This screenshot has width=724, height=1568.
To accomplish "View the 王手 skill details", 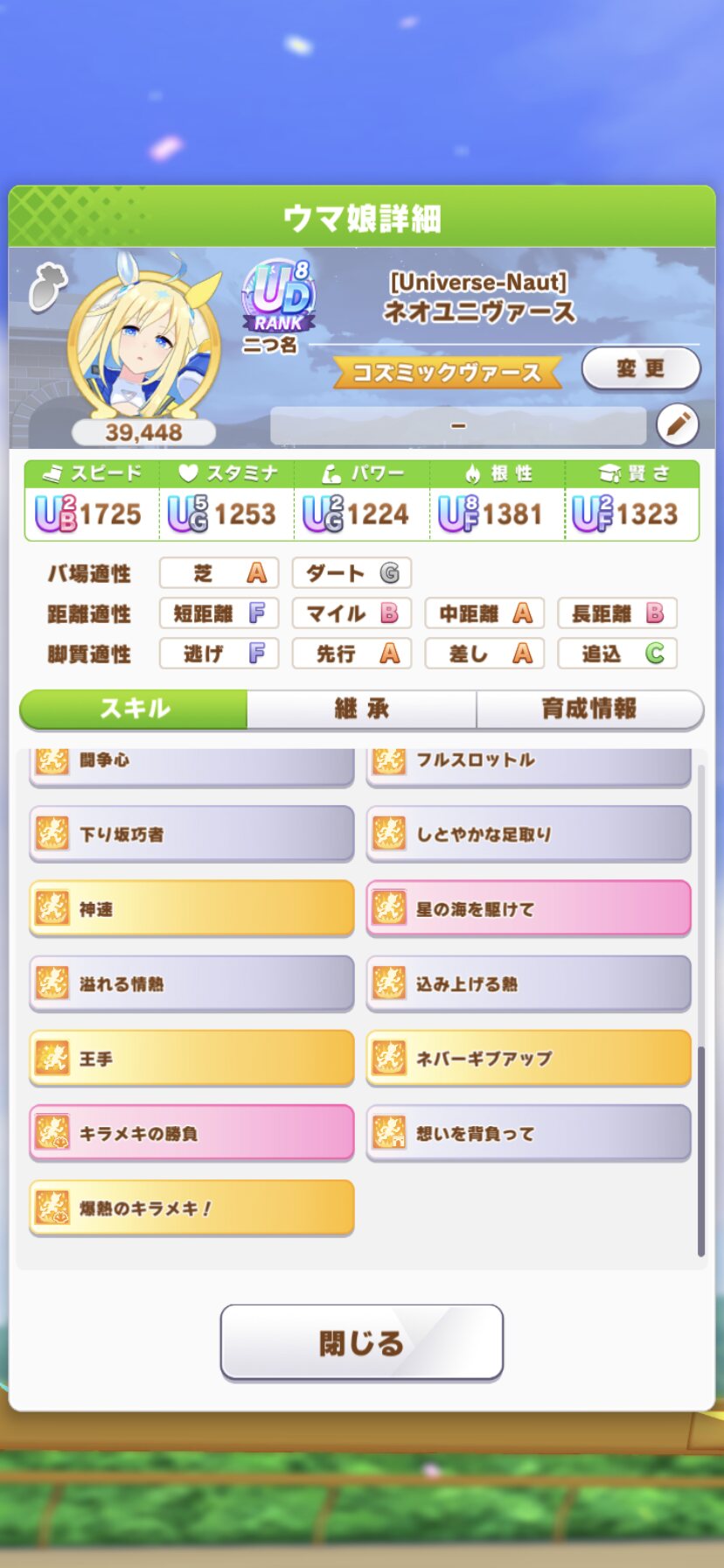I will pos(191,1059).
